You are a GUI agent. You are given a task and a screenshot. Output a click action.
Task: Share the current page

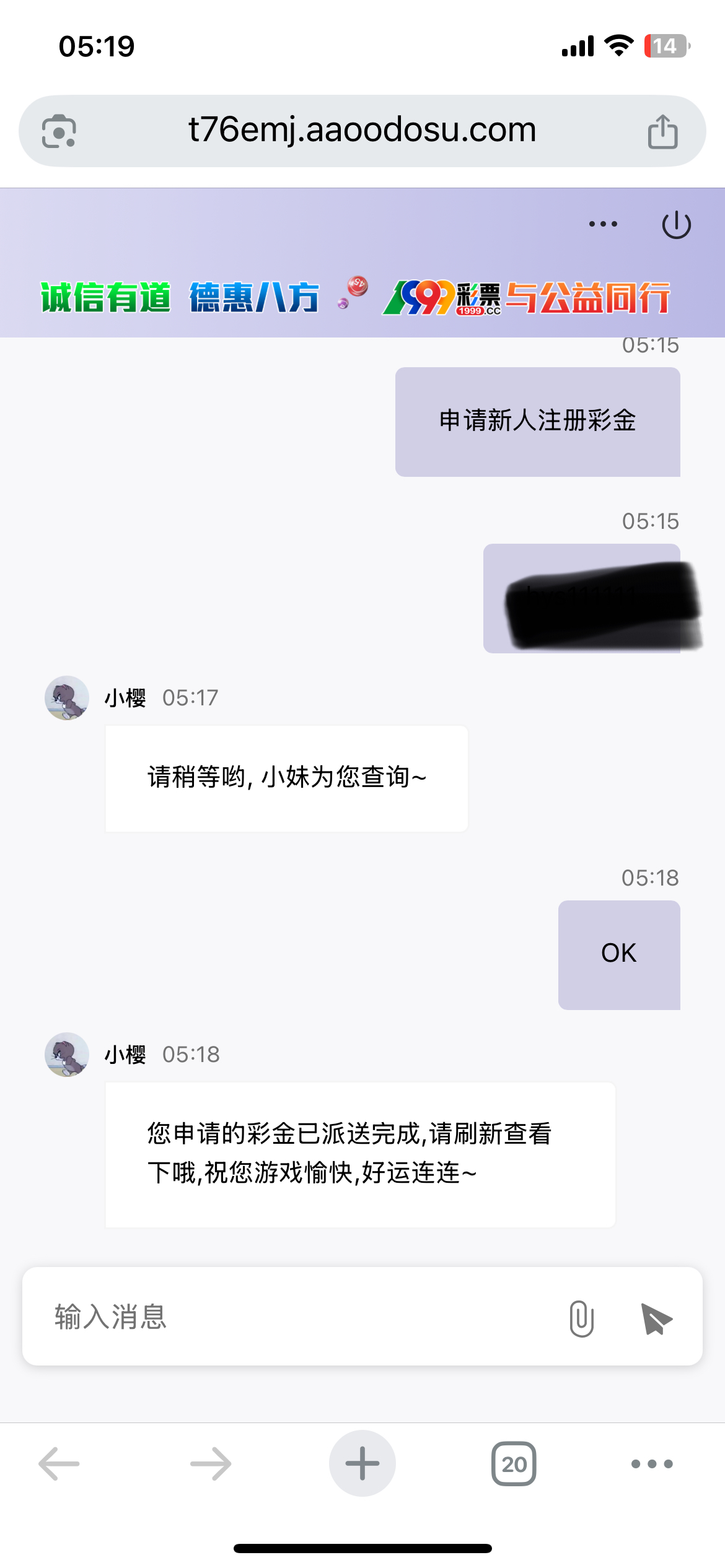[x=662, y=131]
